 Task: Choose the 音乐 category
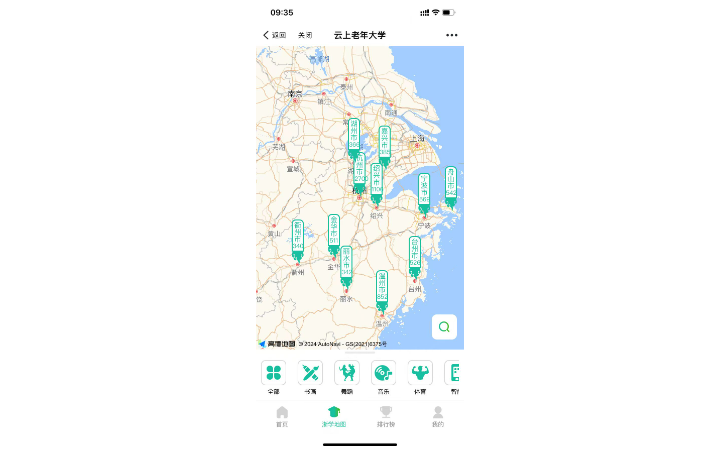(x=383, y=377)
